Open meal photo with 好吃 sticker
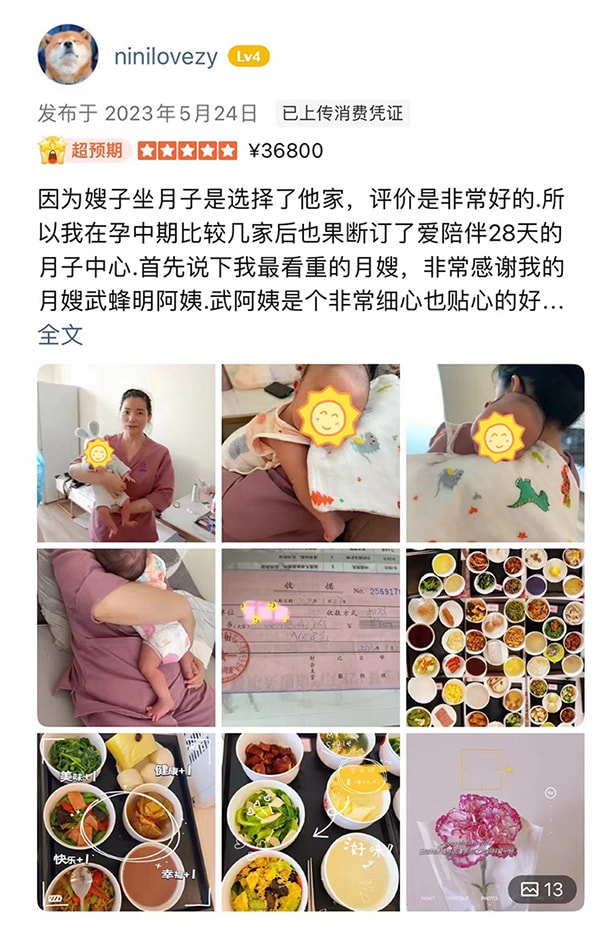Viewport: 600px width, 929px height. pos(310,821)
